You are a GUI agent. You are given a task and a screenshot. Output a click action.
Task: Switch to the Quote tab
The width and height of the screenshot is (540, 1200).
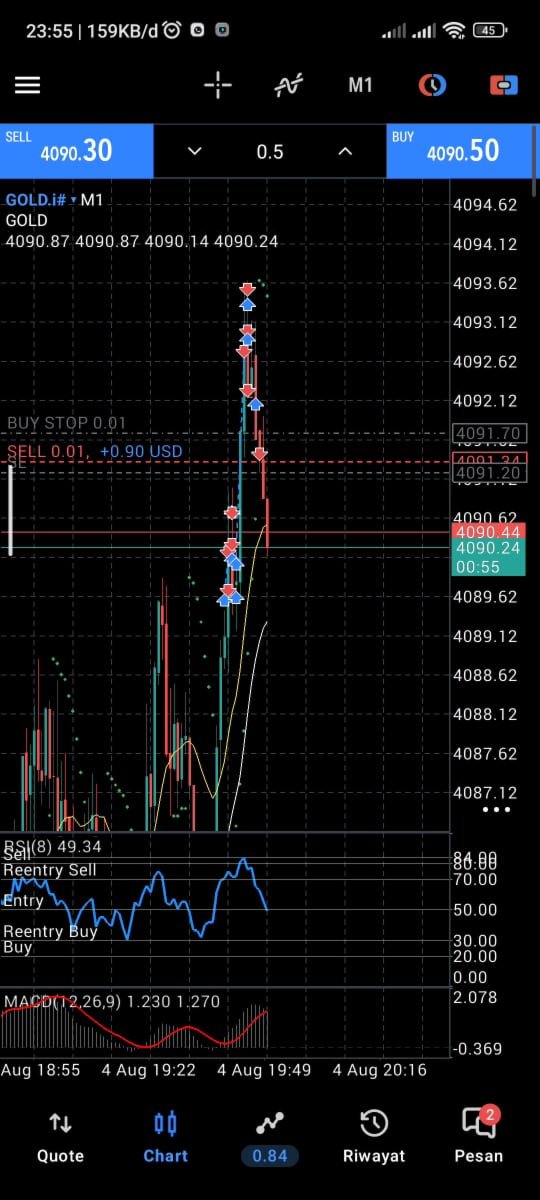coord(60,1137)
